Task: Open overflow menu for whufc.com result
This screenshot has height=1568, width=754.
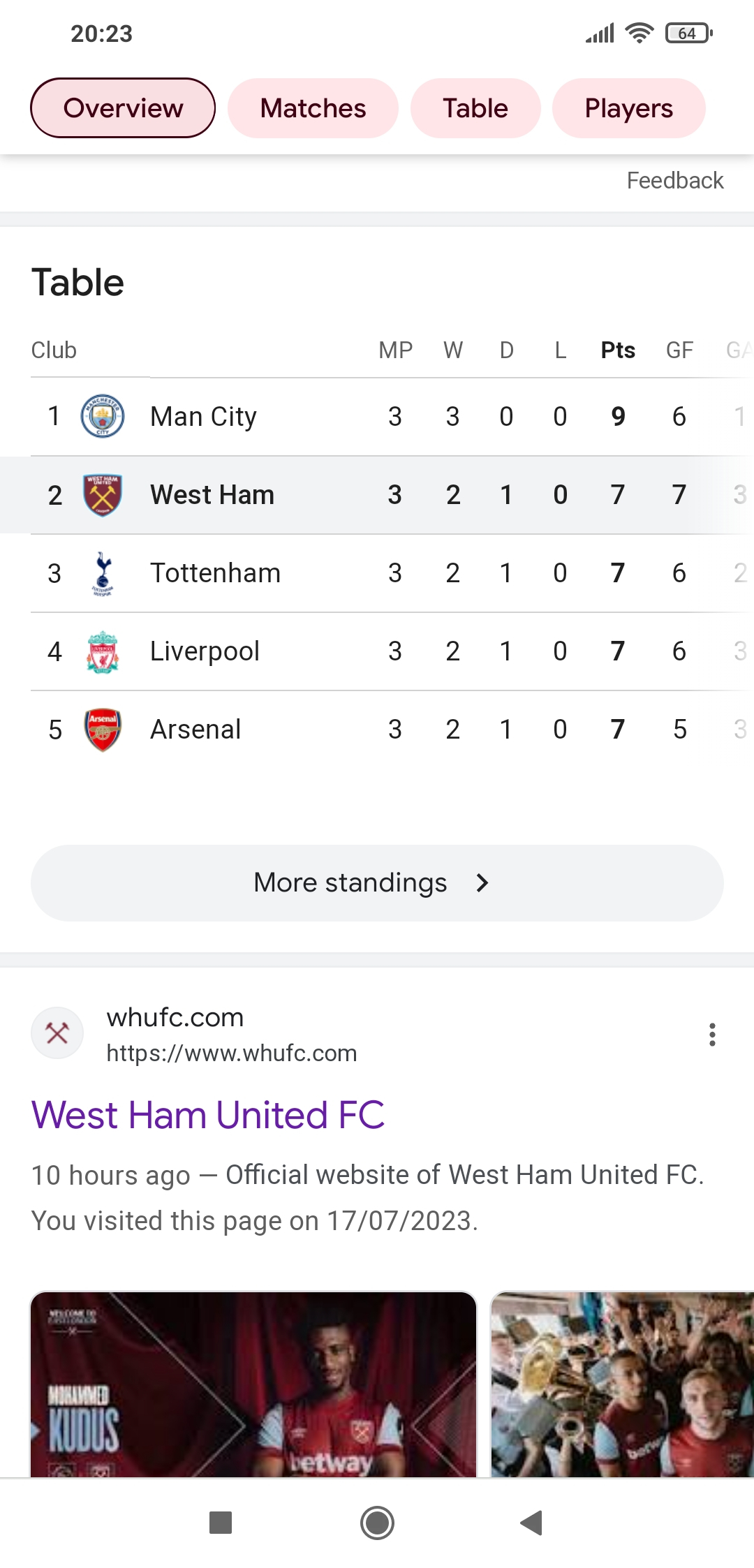Action: coord(712,1035)
